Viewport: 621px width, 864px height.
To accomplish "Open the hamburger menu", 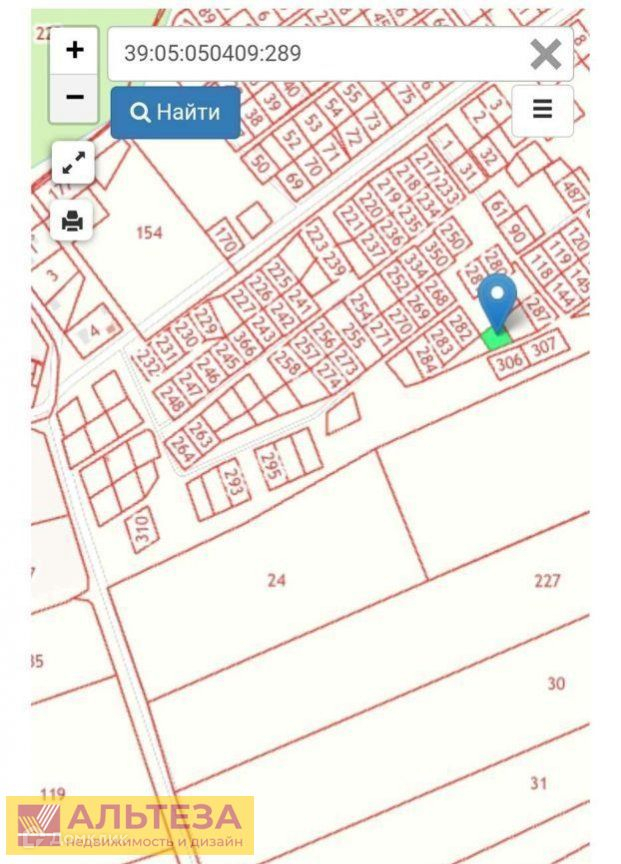I will click(542, 110).
